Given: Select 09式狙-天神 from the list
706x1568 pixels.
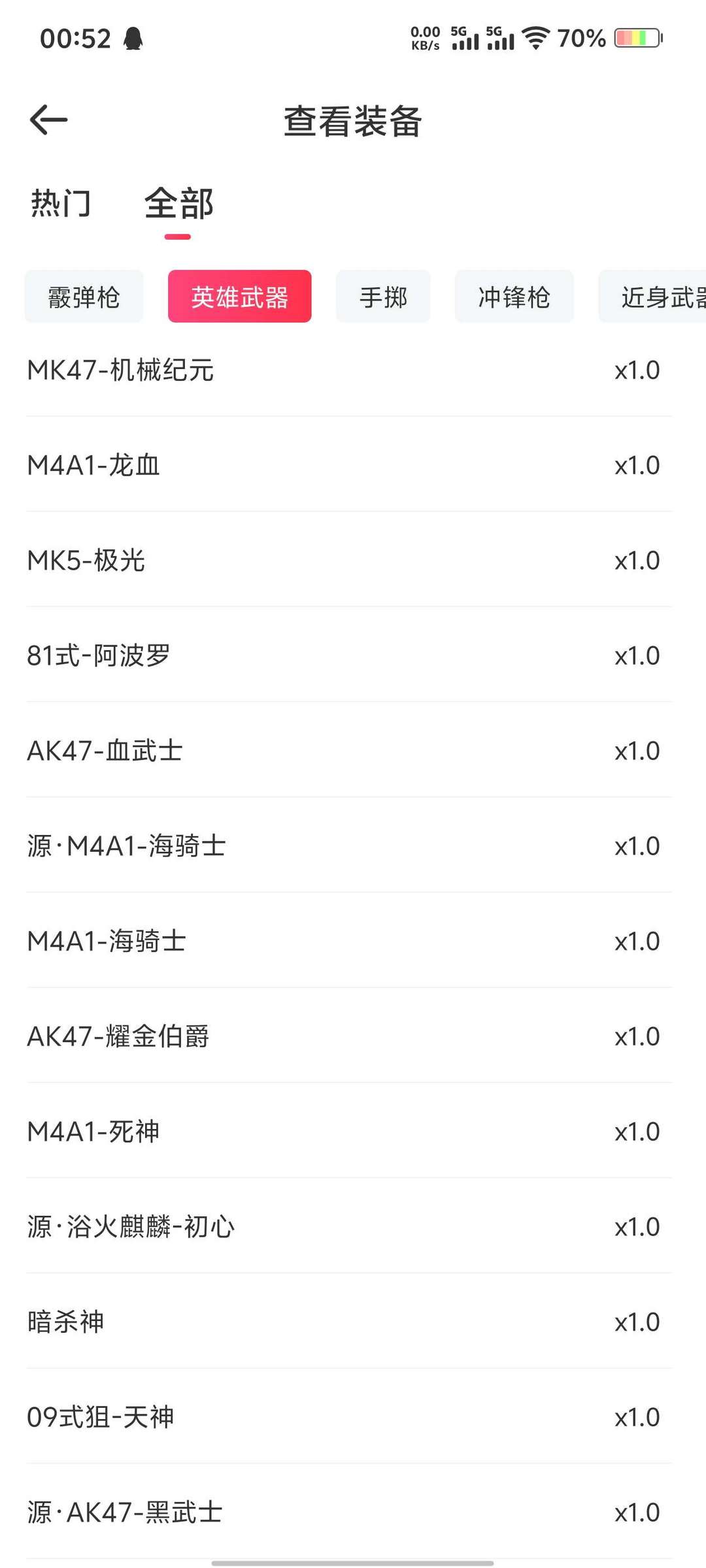Looking at the screenshot, I should click(349, 1417).
